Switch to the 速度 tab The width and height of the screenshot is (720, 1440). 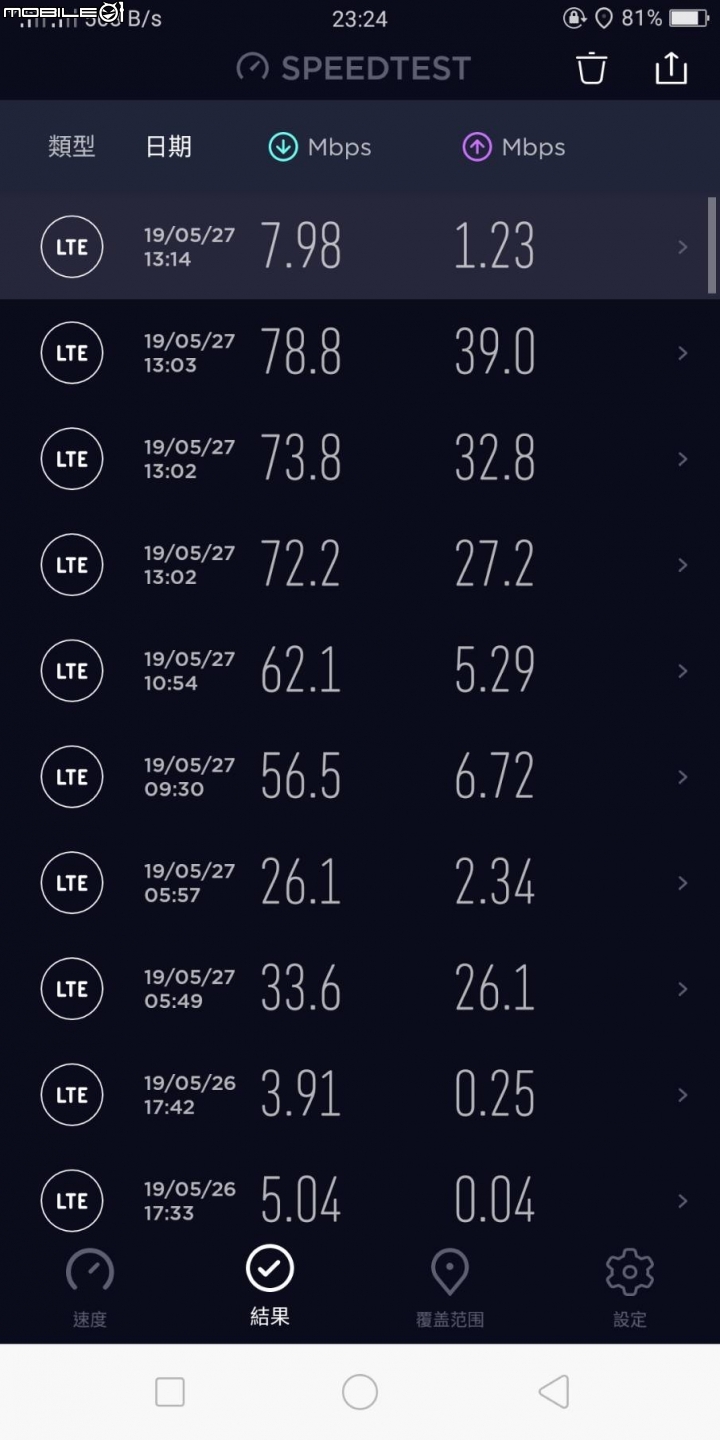(90, 1289)
